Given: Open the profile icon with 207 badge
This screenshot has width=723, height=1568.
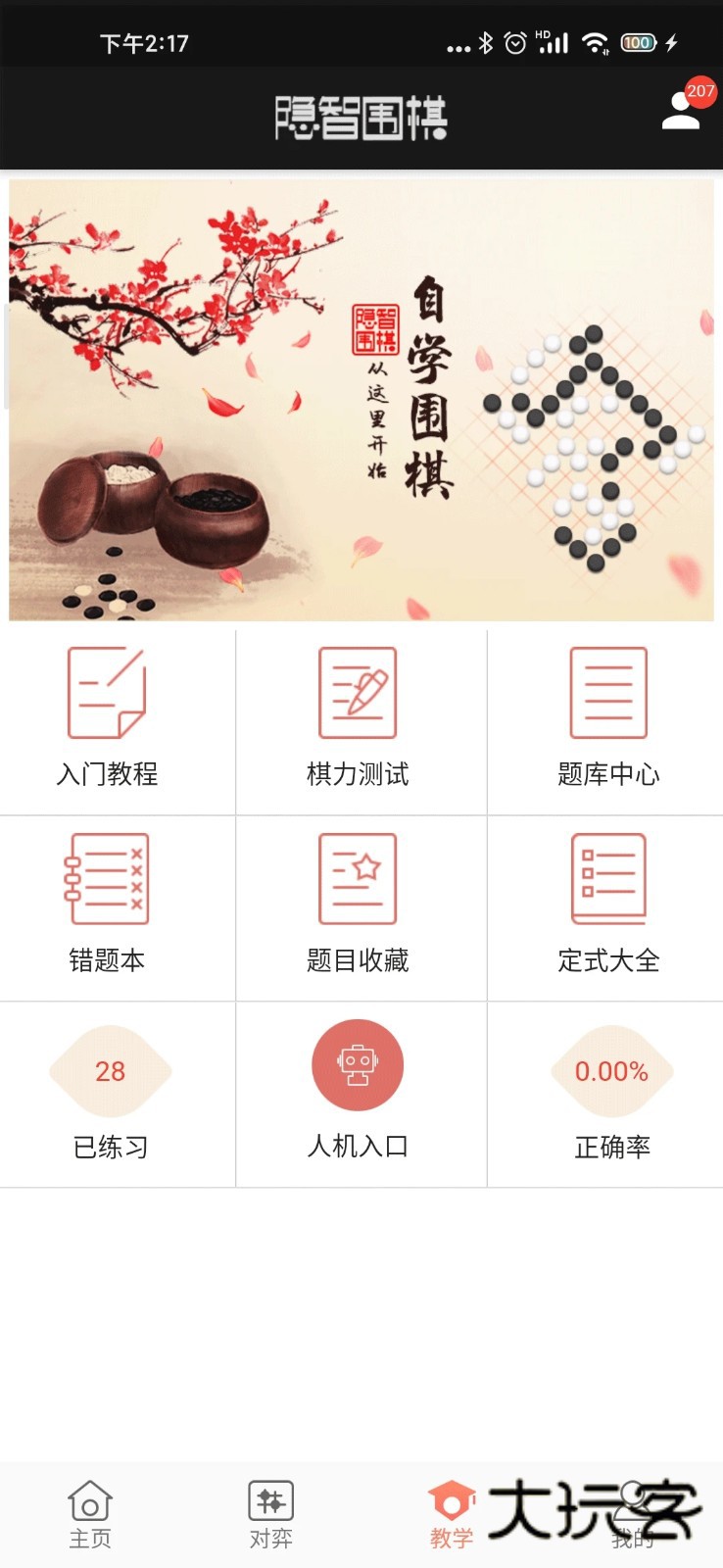Looking at the screenshot, I should pyautogui.click(x=680, y=114).
